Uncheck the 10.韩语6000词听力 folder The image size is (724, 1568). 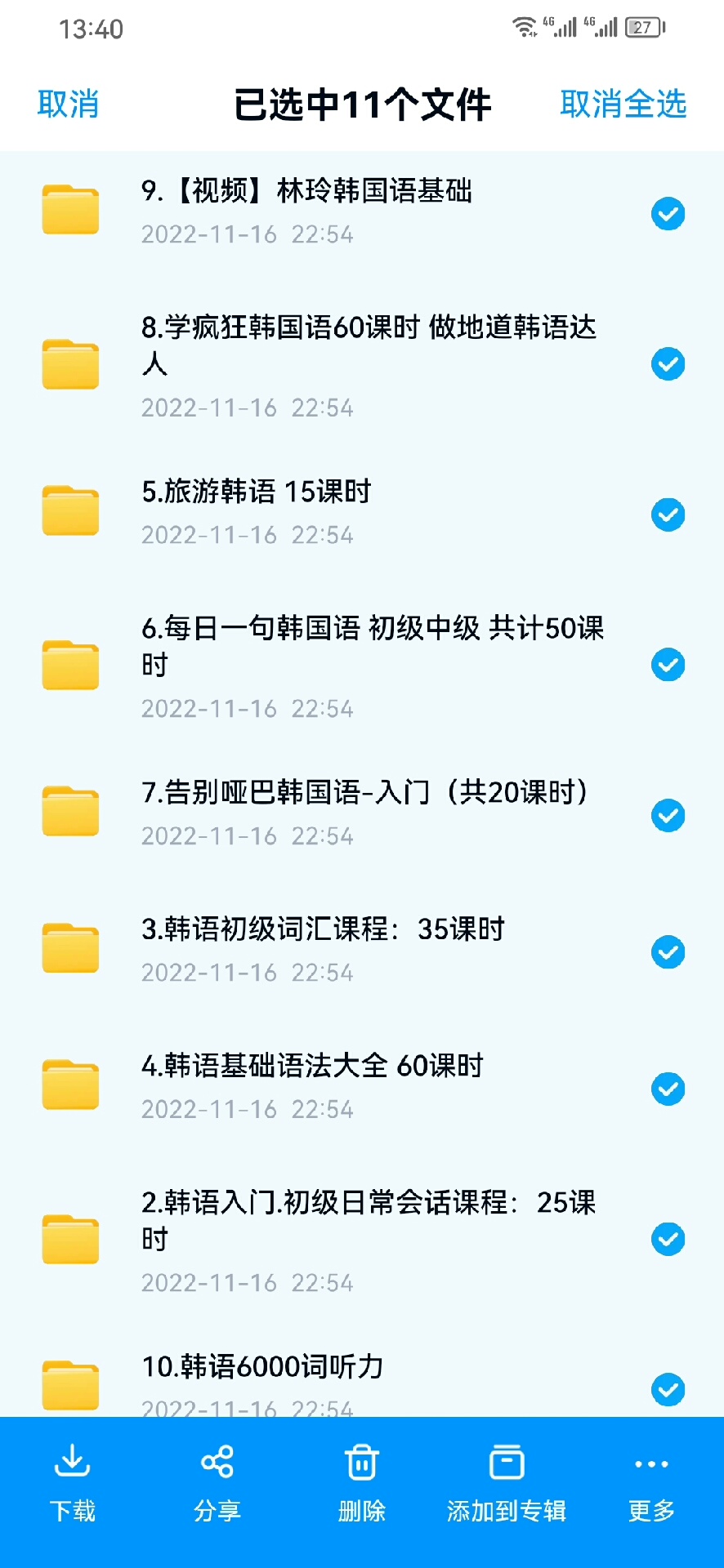(x=668, y=1389)
